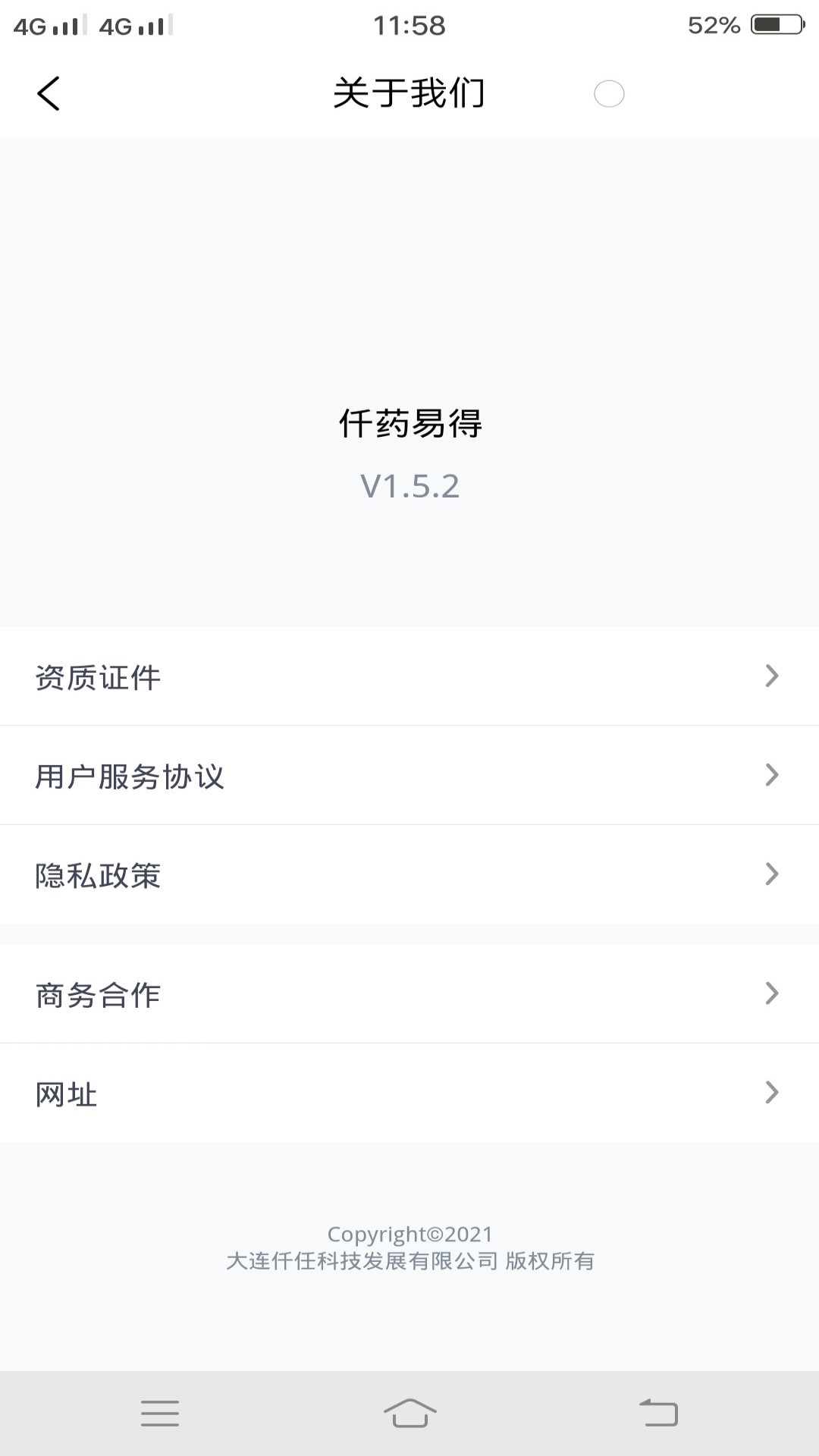Open the 网址 row
Viewport: 819px width, 1456px height.
click(409, 1094)
